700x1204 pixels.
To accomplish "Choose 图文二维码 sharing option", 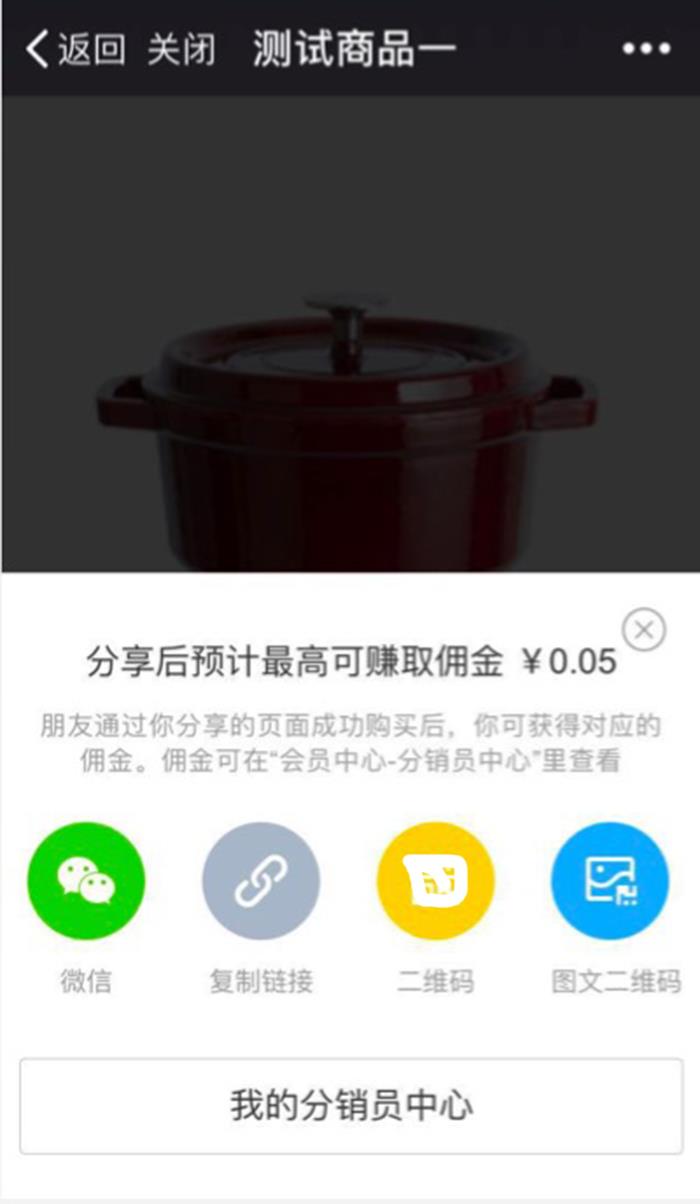I will tap(610, 881).
